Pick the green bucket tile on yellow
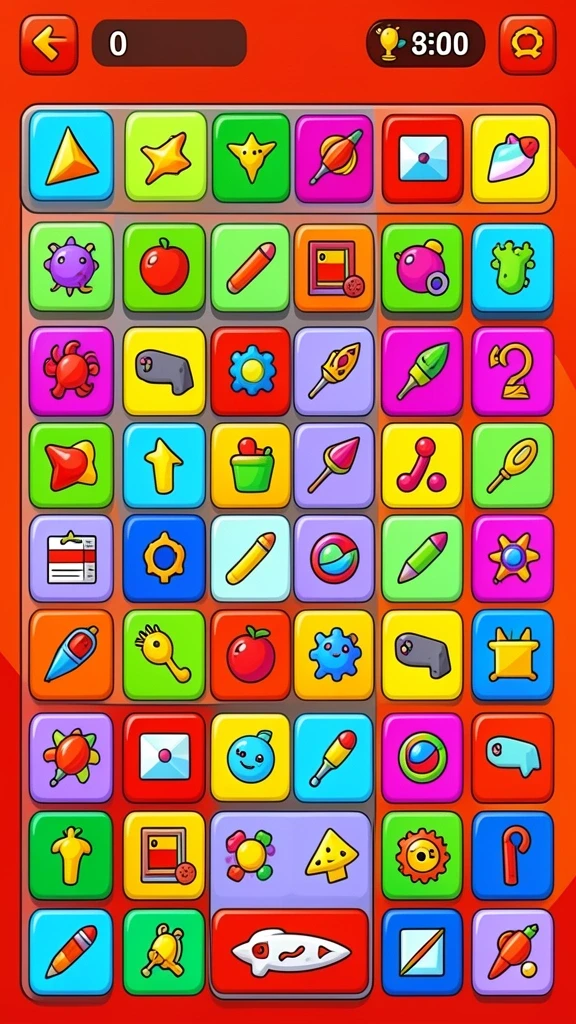Viewport: 576px width, 1024px height. point(251,466)
